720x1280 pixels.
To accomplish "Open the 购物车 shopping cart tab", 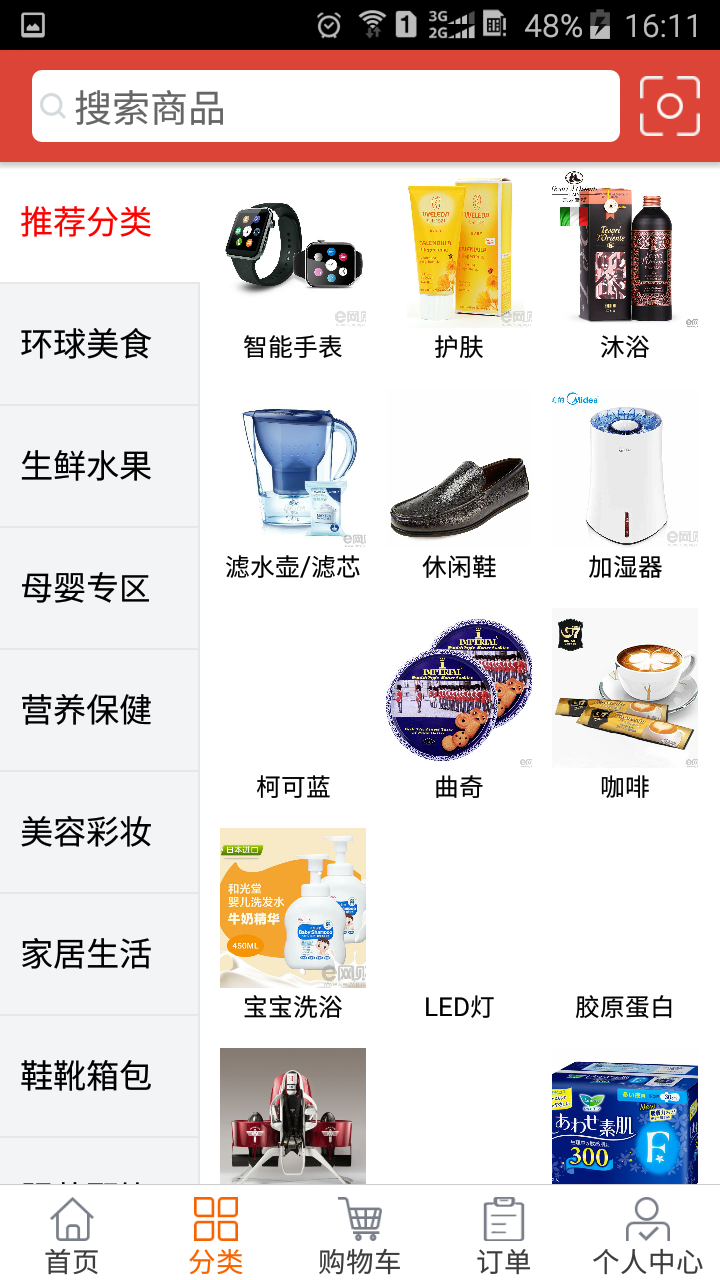I will point(360,1234).
